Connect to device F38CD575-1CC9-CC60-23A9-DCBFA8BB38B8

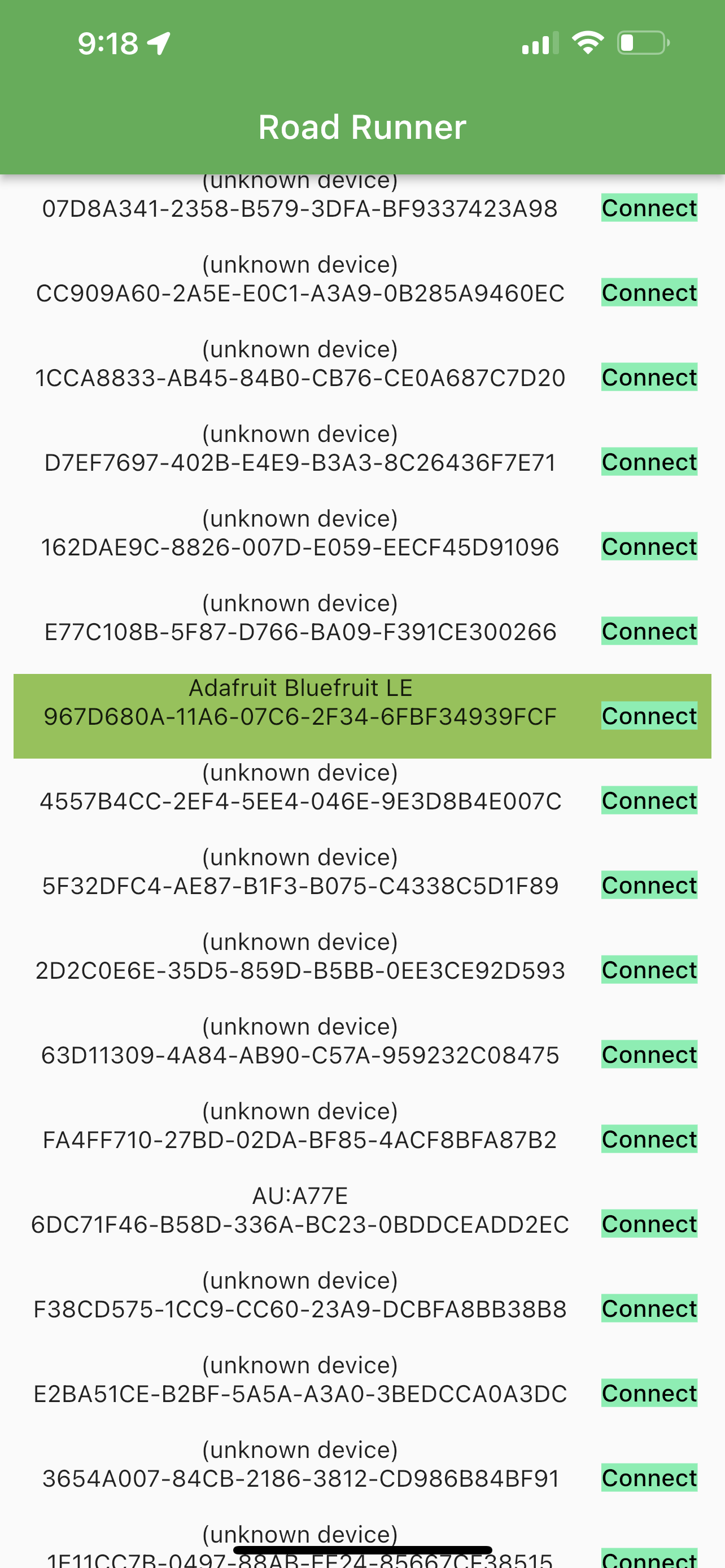649,1308
